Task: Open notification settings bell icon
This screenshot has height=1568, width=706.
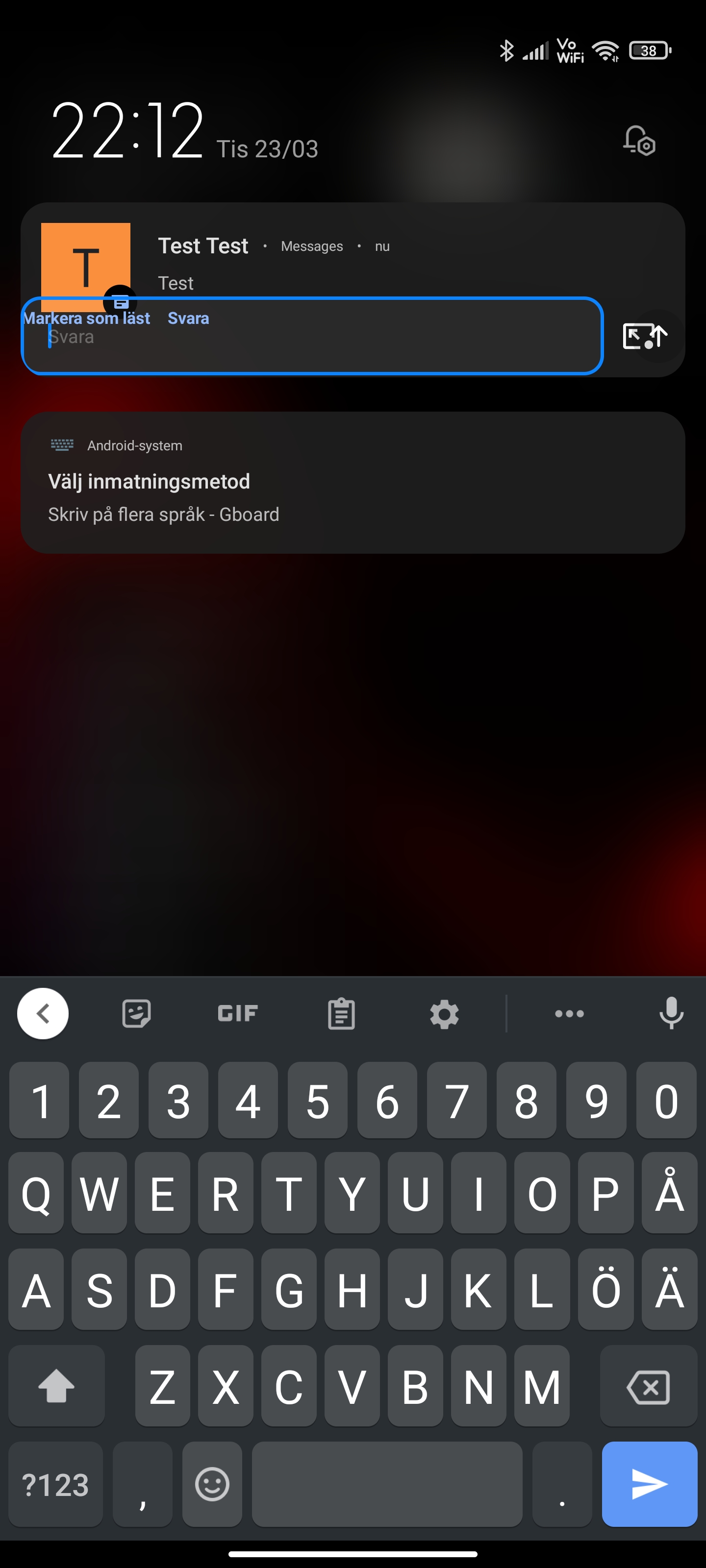Action: click(x=638, y=141)
